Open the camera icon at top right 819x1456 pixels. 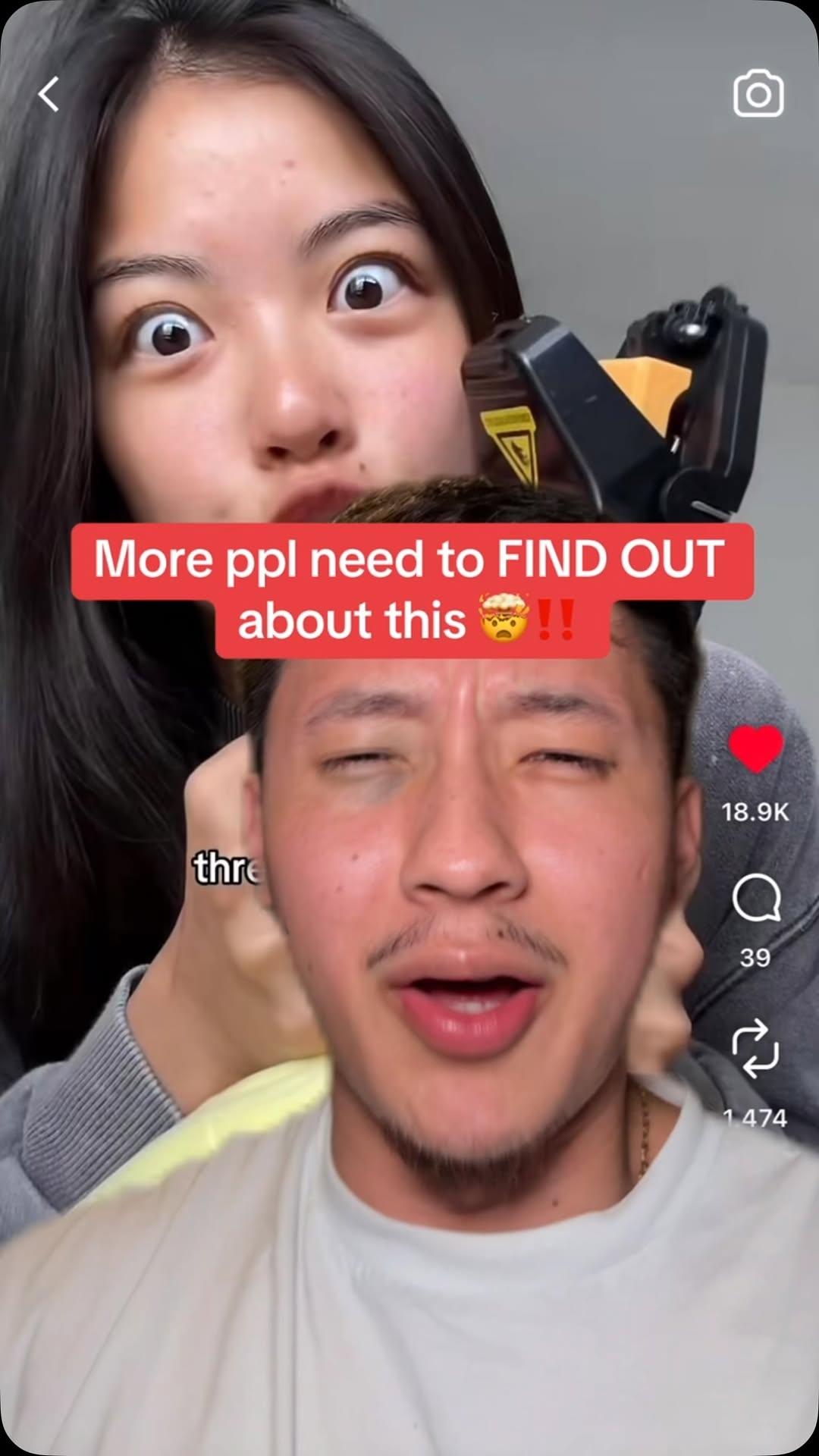click(758, 93)
